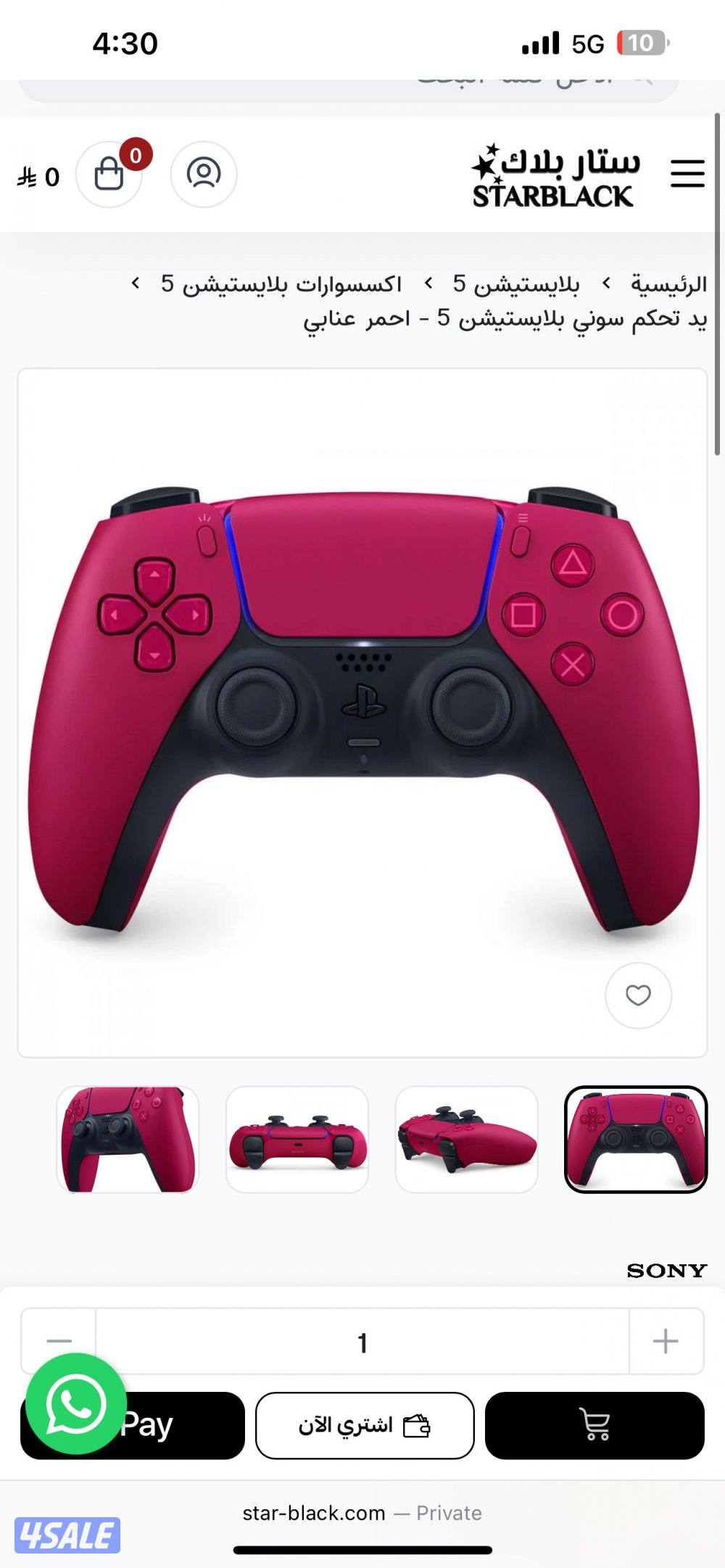
Task: Select the top view controller thumbnail
Action: pyautogui.click(x=297, y=1139)
